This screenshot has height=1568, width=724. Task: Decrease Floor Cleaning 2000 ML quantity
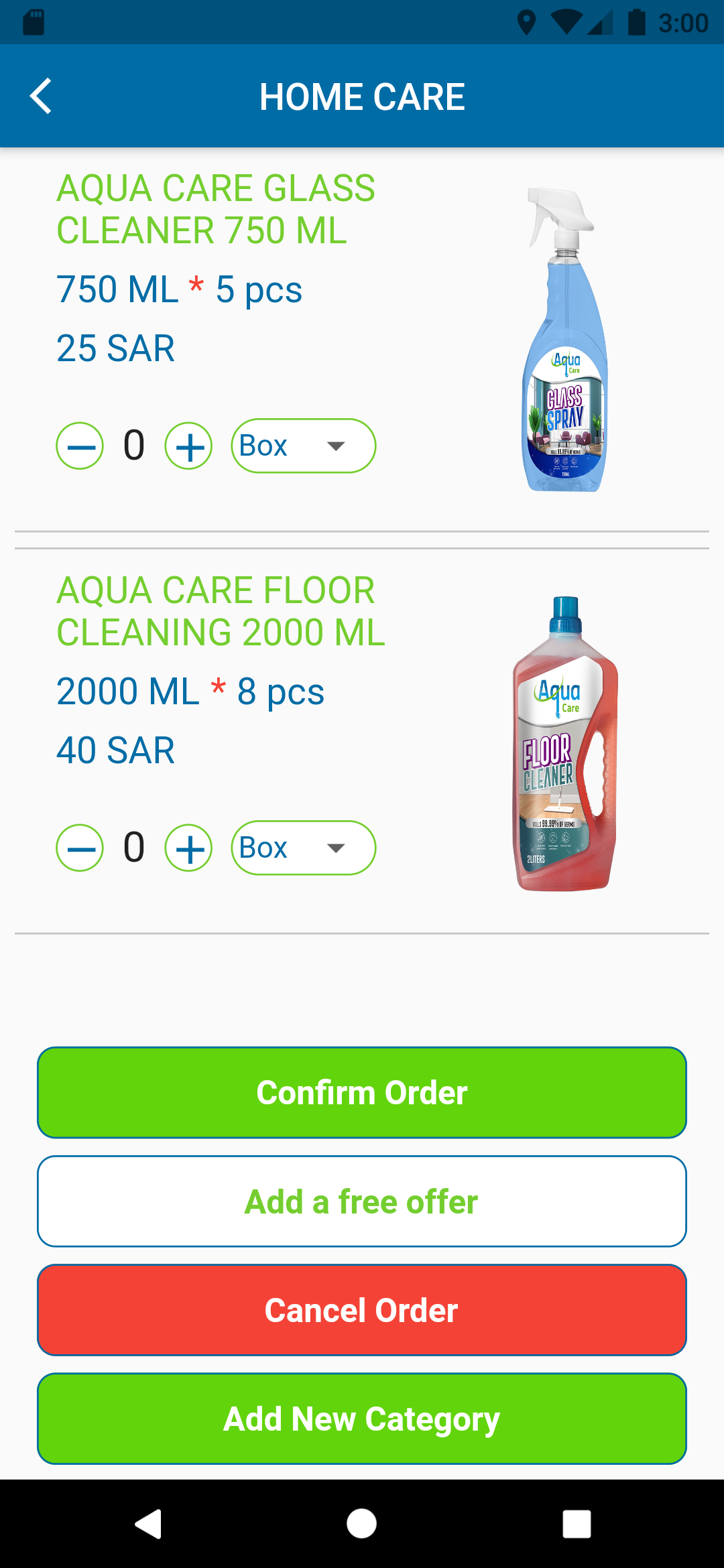pos(80,848)
